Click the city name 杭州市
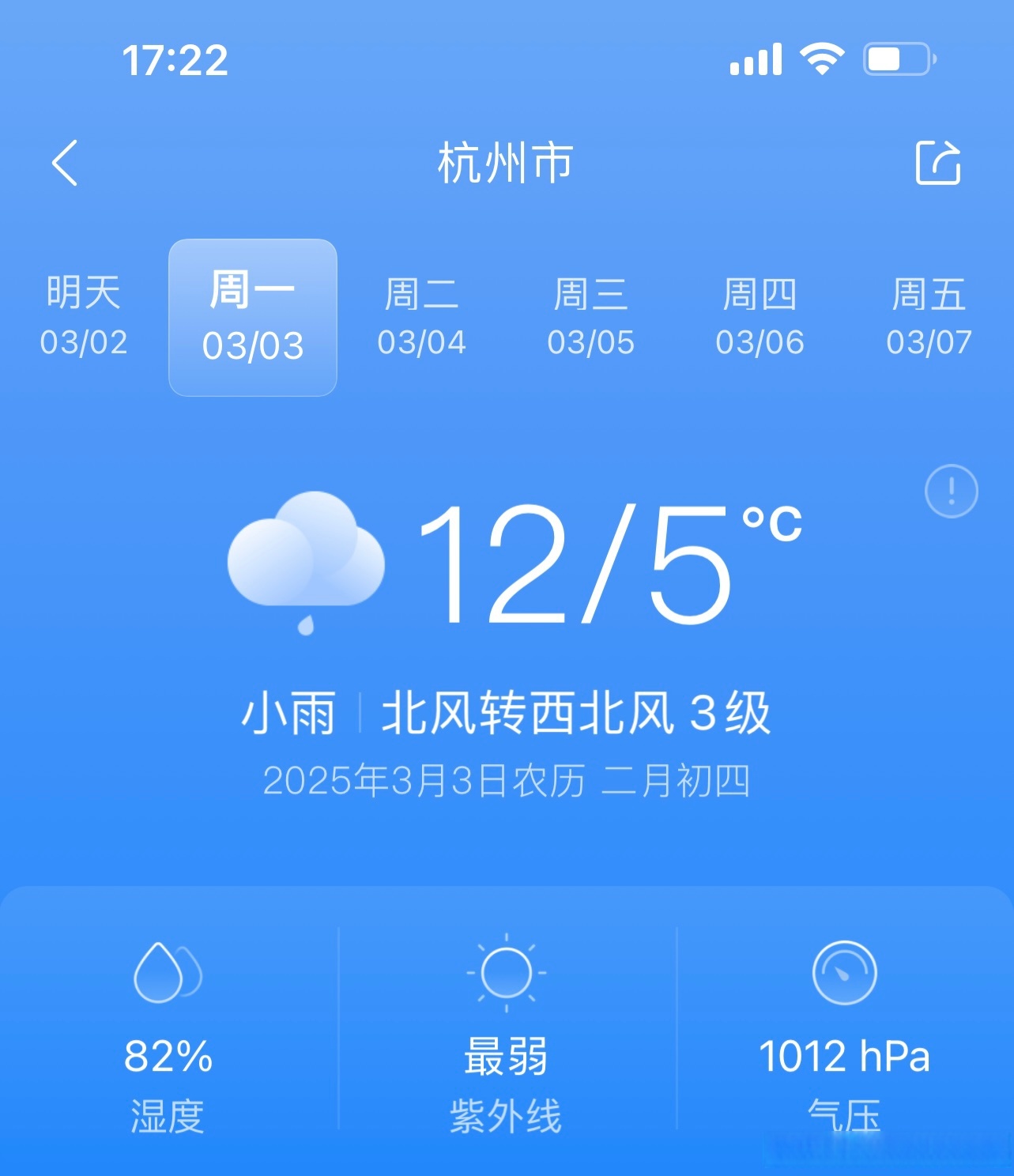Viewport: 1014px width, 1176px height. pos(507,164)
